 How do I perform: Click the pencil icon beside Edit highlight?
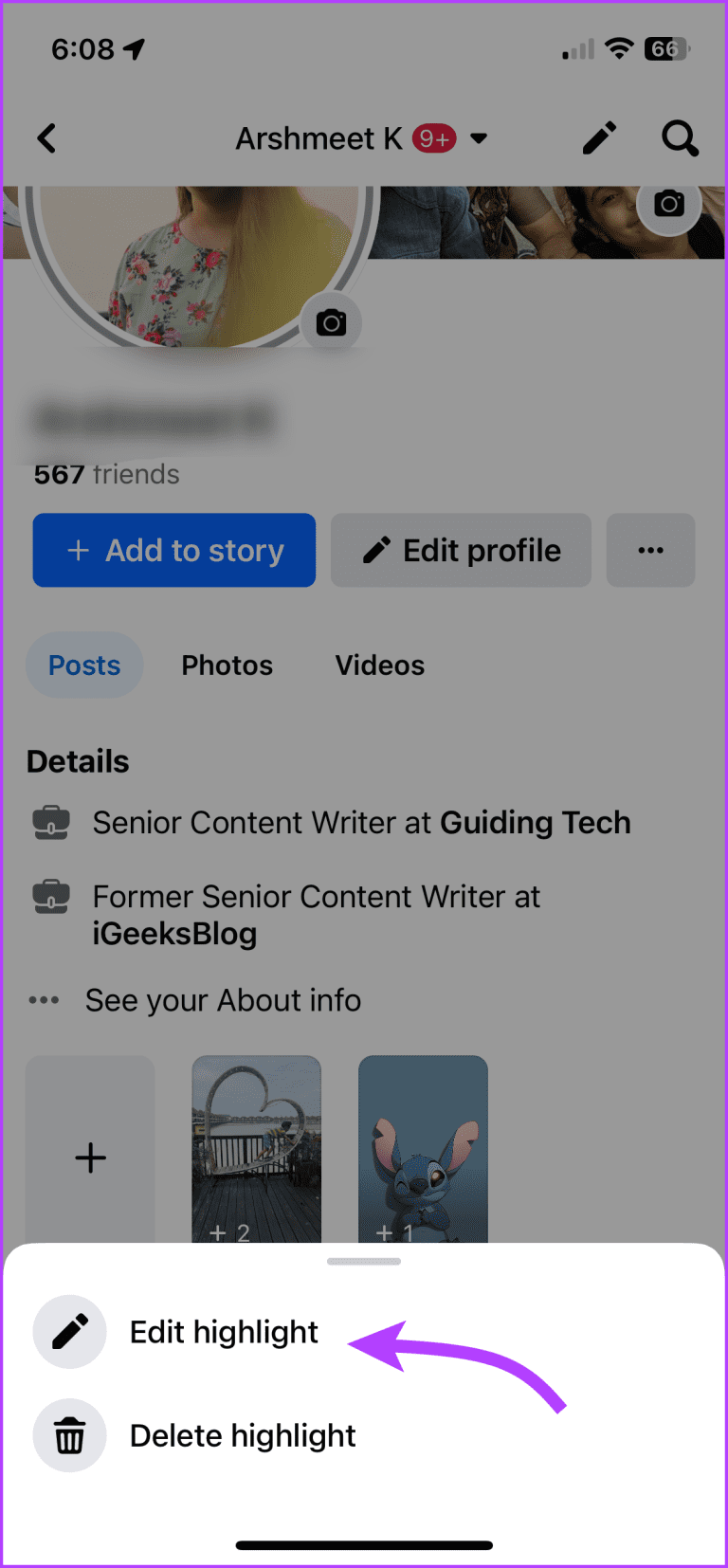tap(69, 1331)
